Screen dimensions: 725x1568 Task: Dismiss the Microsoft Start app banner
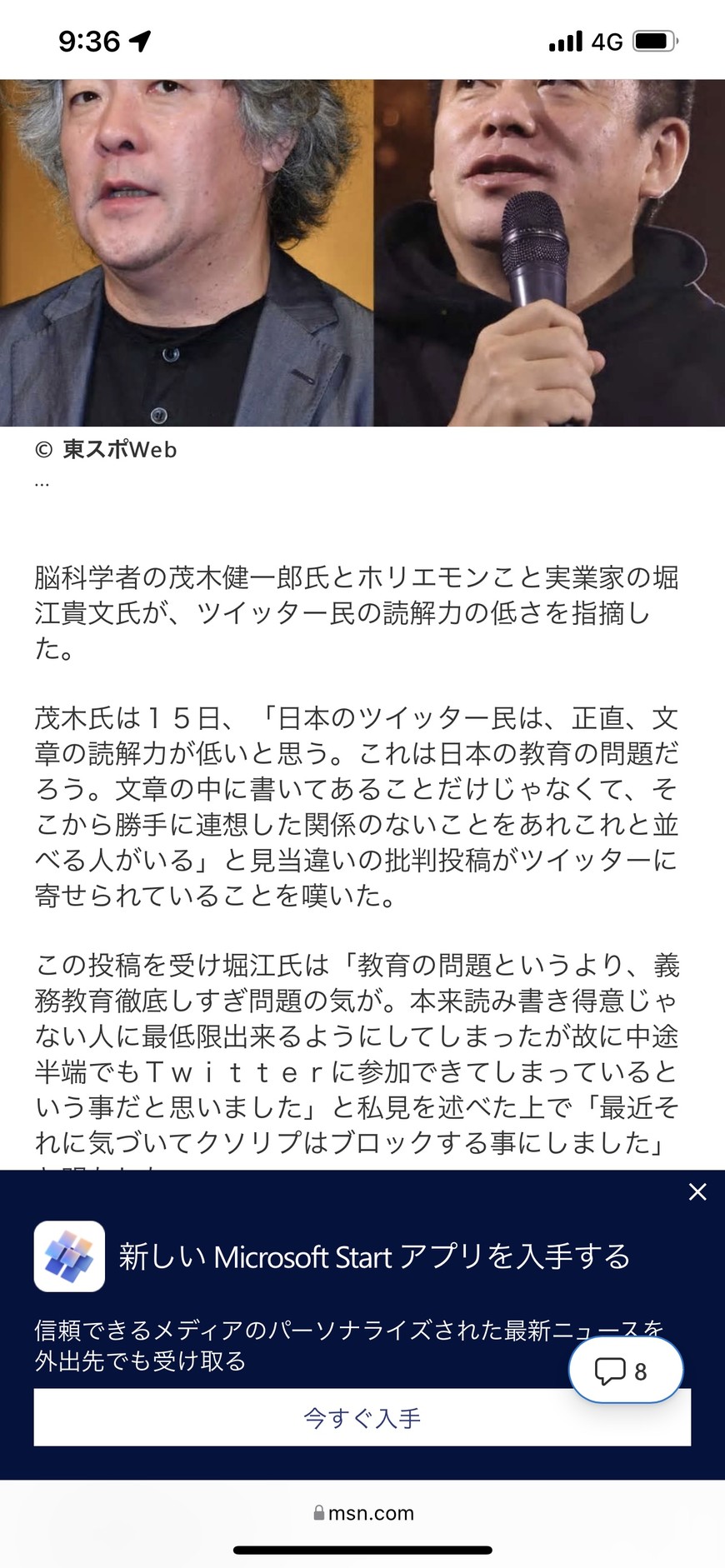pyautogui.click(x=697, y=1192)
